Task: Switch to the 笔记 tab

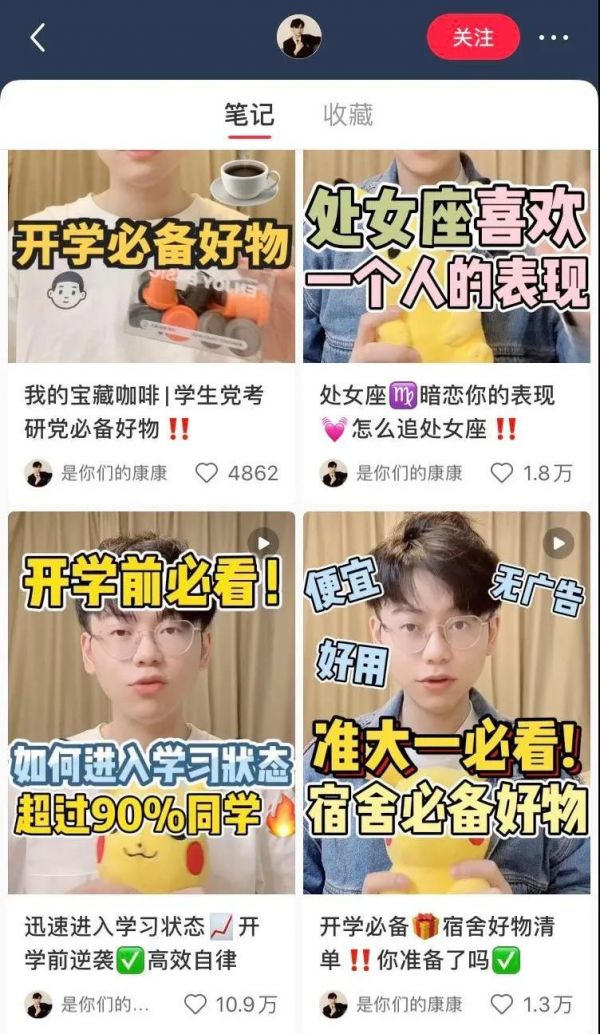Action: tap(249, 115)
